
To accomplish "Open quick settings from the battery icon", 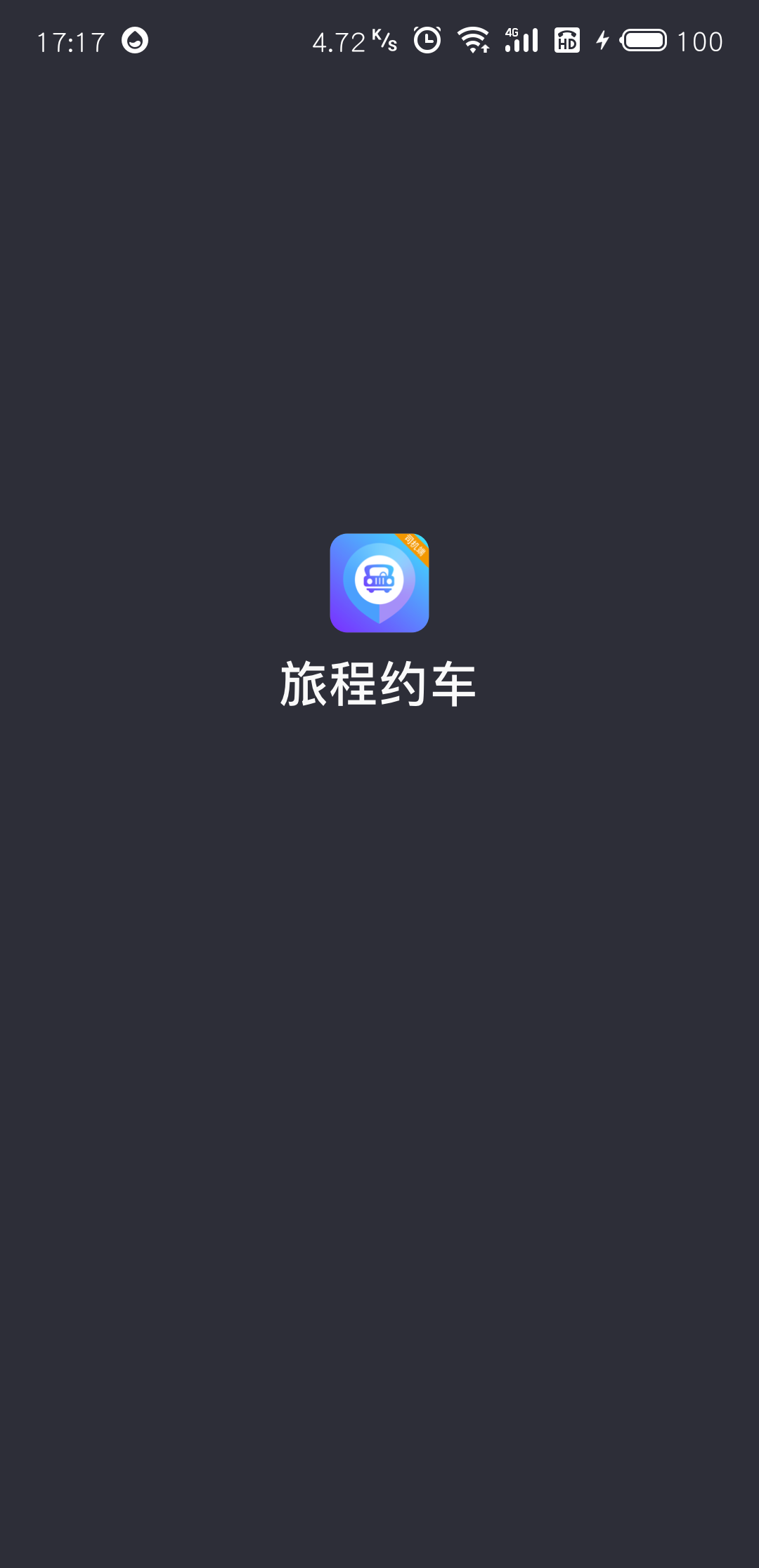I will coord(642,41).
